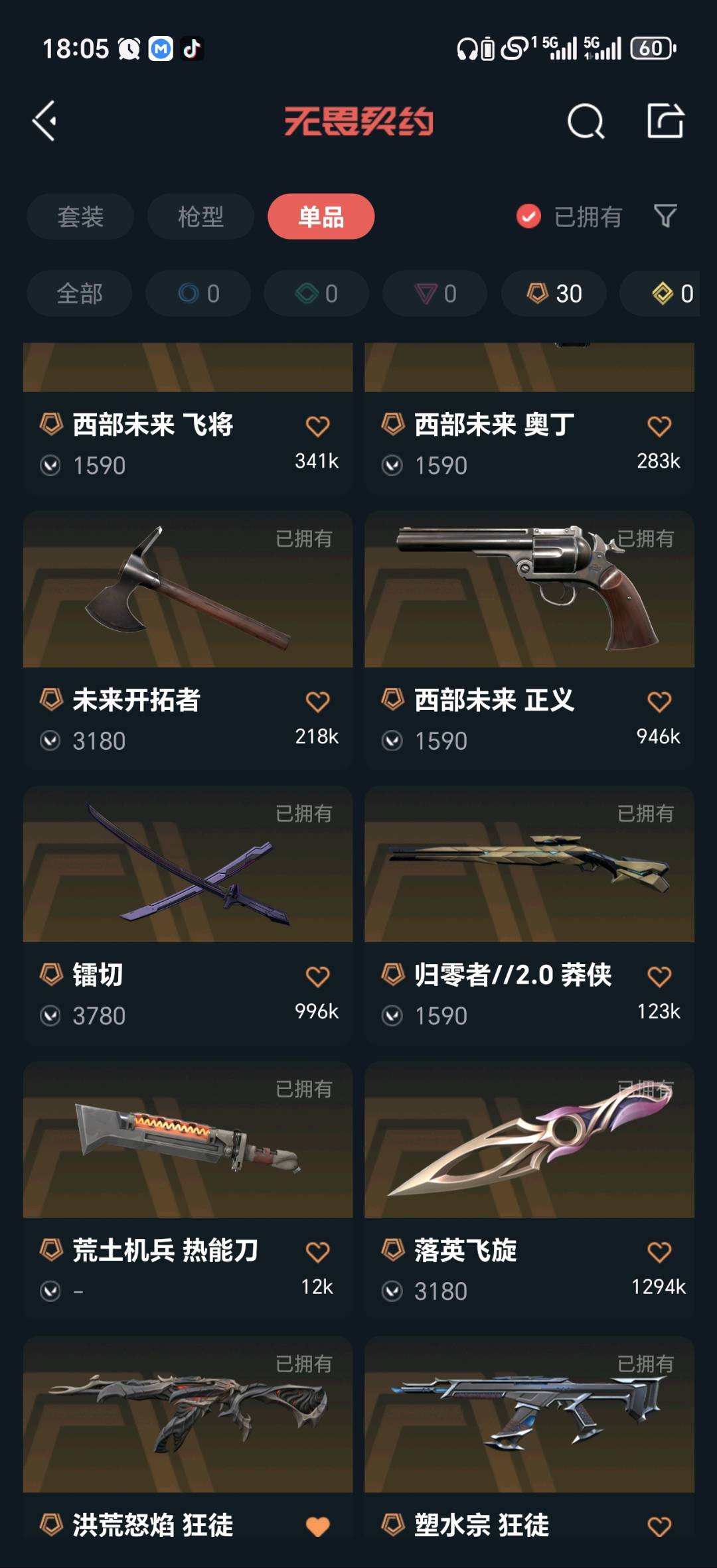The image size is (717, 1568).
Task: Open 归零者//2.0 莽侠 skin card
Action: (529, 915)
